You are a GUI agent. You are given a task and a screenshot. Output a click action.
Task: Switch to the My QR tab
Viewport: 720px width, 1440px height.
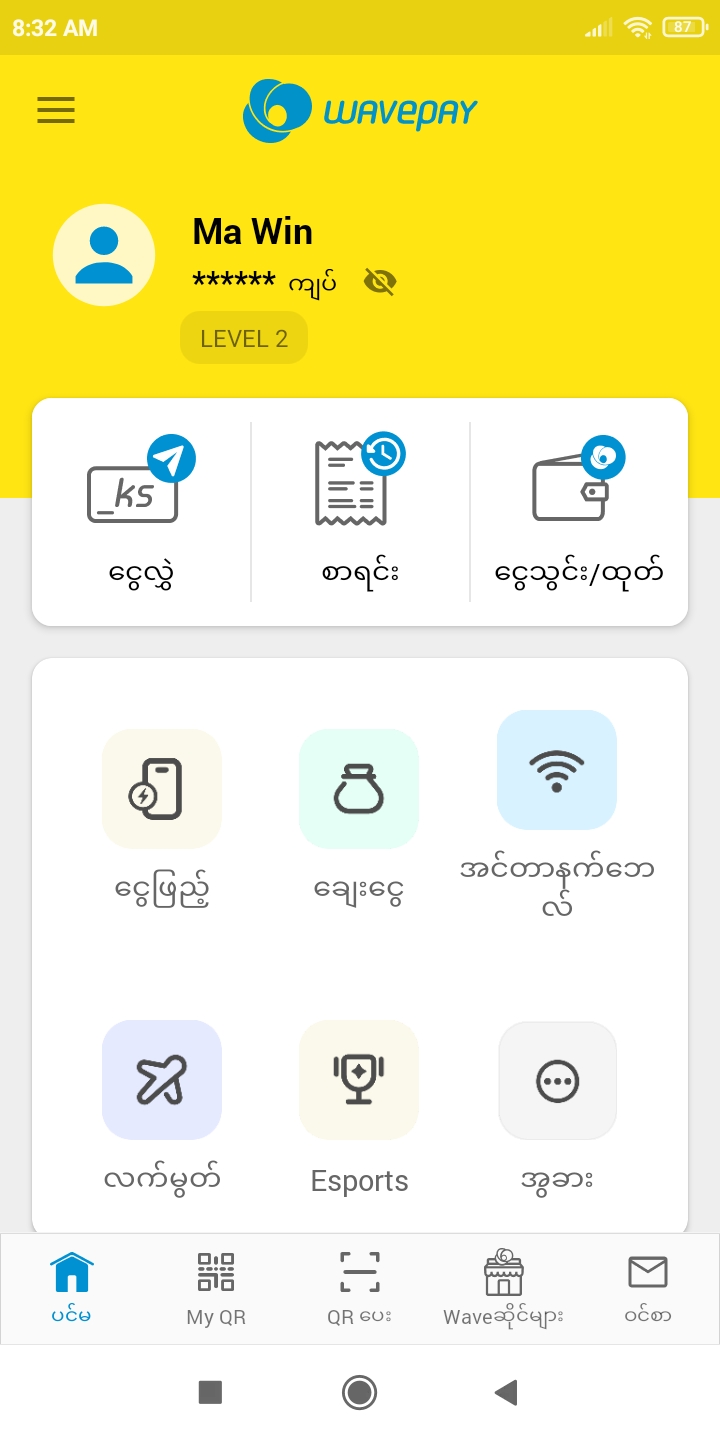(216, 1288)
